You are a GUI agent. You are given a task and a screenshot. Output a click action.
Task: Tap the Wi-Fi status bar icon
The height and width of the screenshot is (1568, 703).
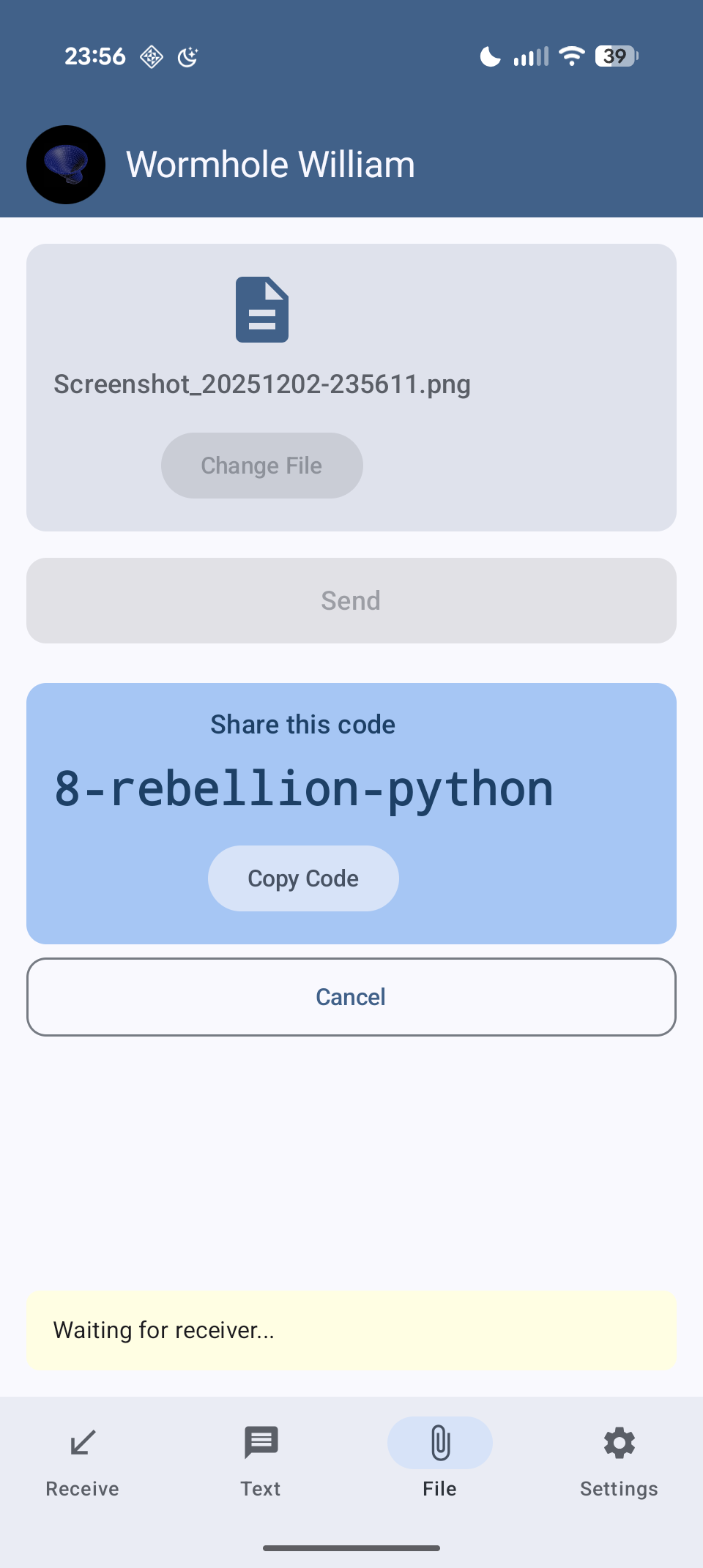coord(570,55)
